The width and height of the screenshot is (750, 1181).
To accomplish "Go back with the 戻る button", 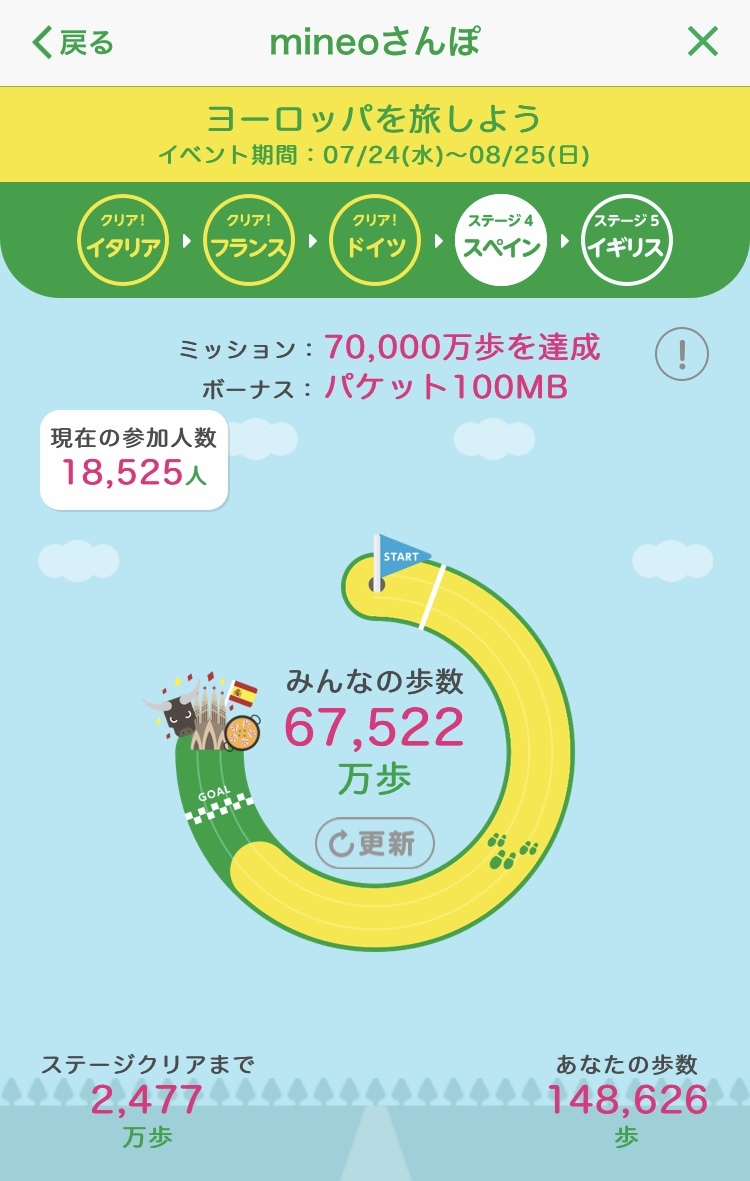I will (x=73, y=43).
